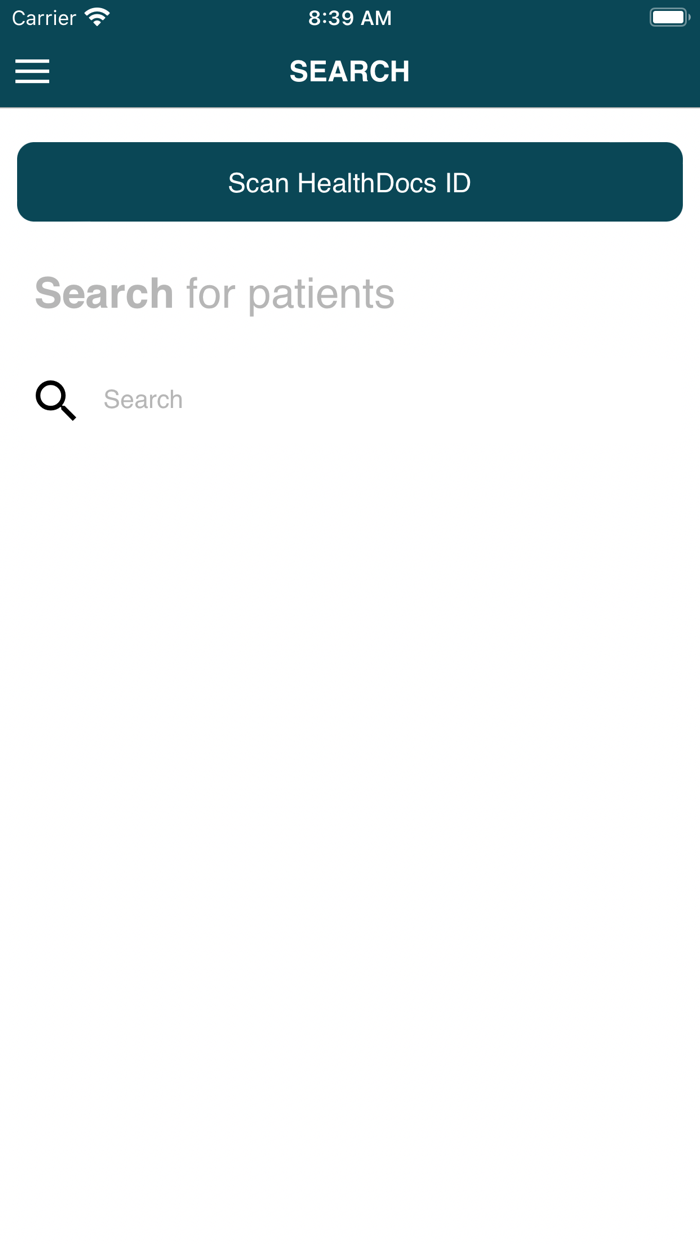This screenshot has width=700, height=1244.
Task: Focus the patient Search field
Action: (x=385, y=400)
